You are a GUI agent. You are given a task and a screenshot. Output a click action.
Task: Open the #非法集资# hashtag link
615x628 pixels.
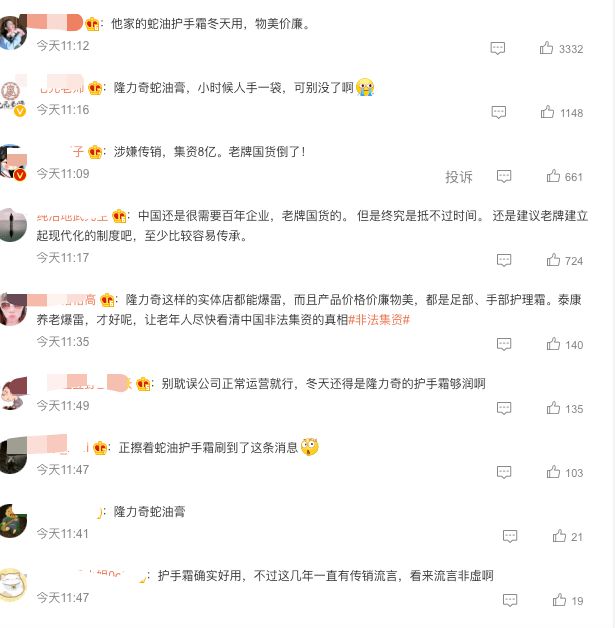click(x=380, y=319)
